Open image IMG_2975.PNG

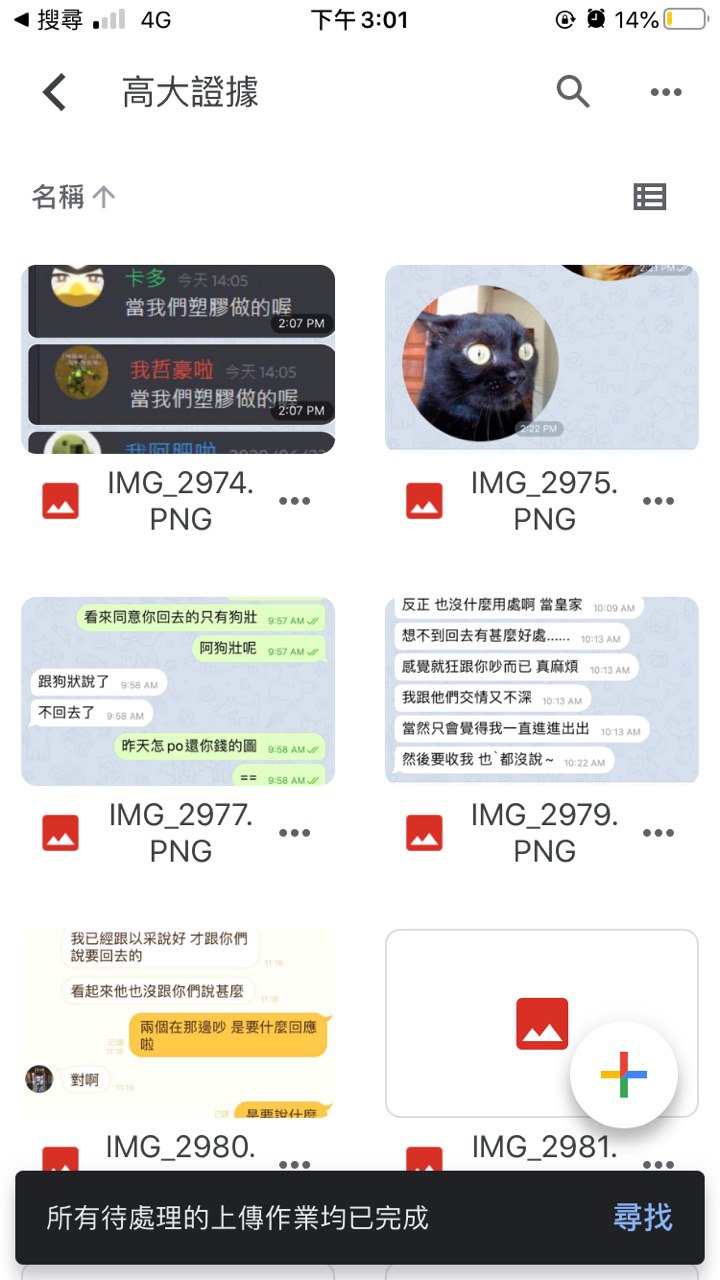(542, 358)
